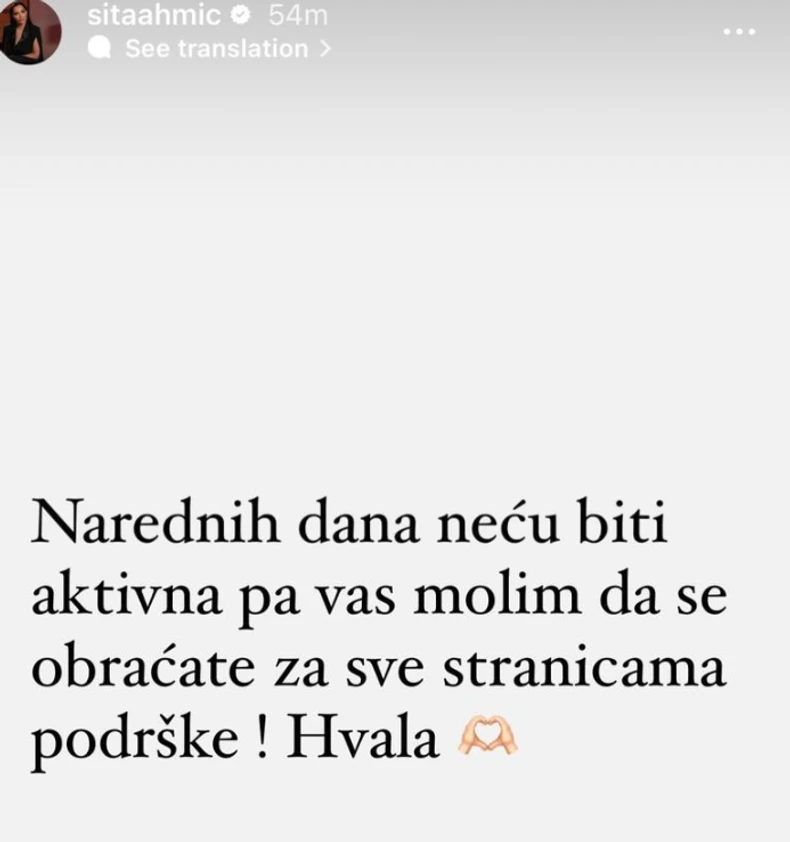The width and height of the screenshot is (790, 842).
Task: Click the verified badge beside sitaahmic
Action: [237, 16]
